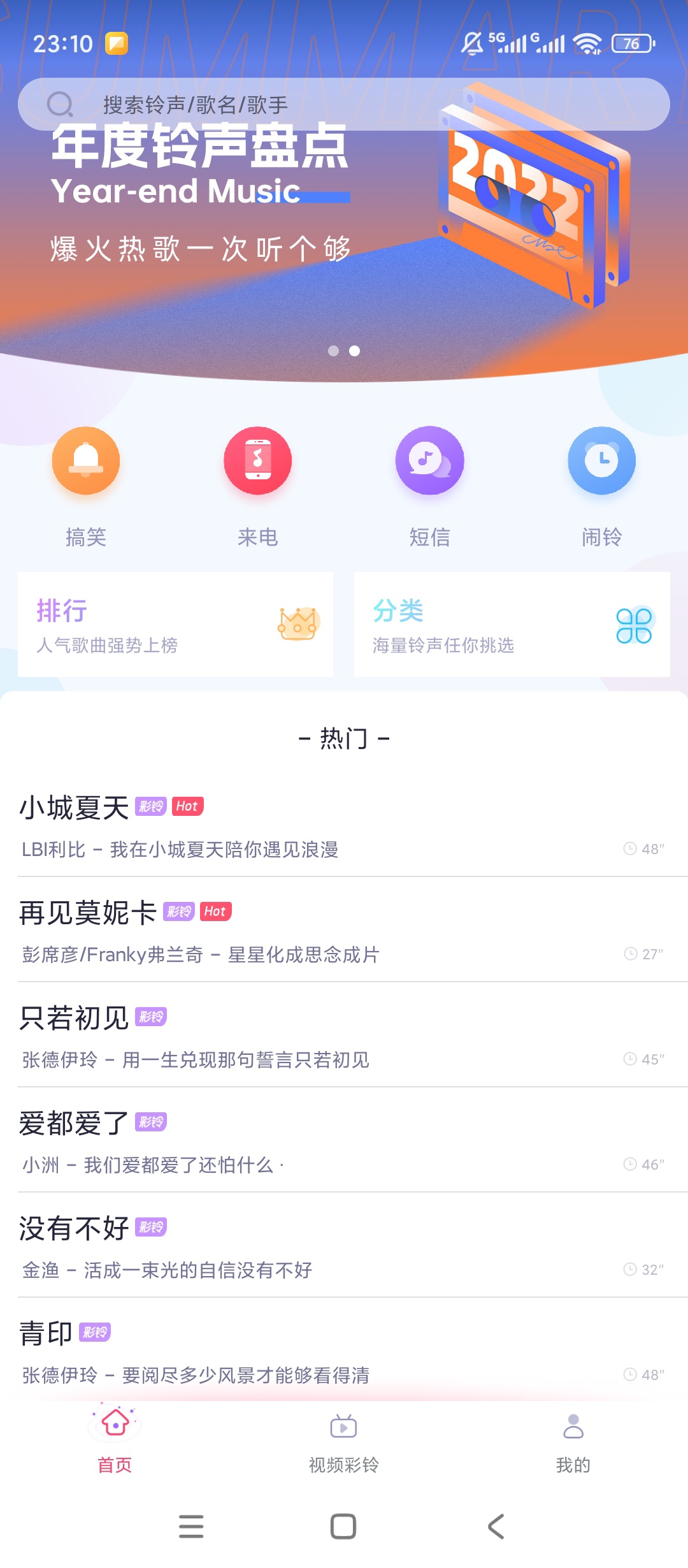Play the ringtone 小城夏天

(319, 826)
